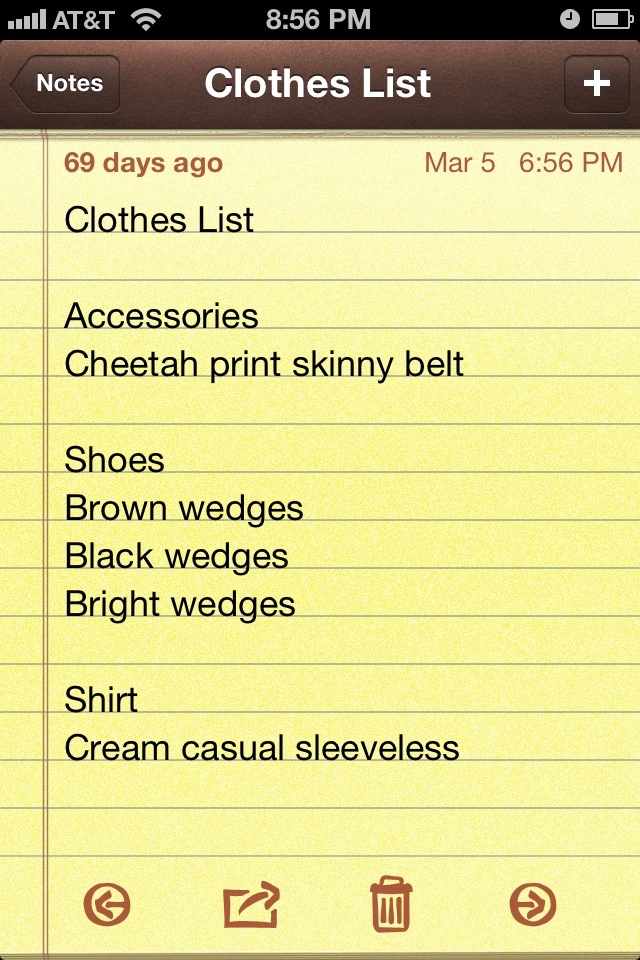The image size is (640, 960).
Task: Delete this note with trash icon
Action: (x=390, y=905)
